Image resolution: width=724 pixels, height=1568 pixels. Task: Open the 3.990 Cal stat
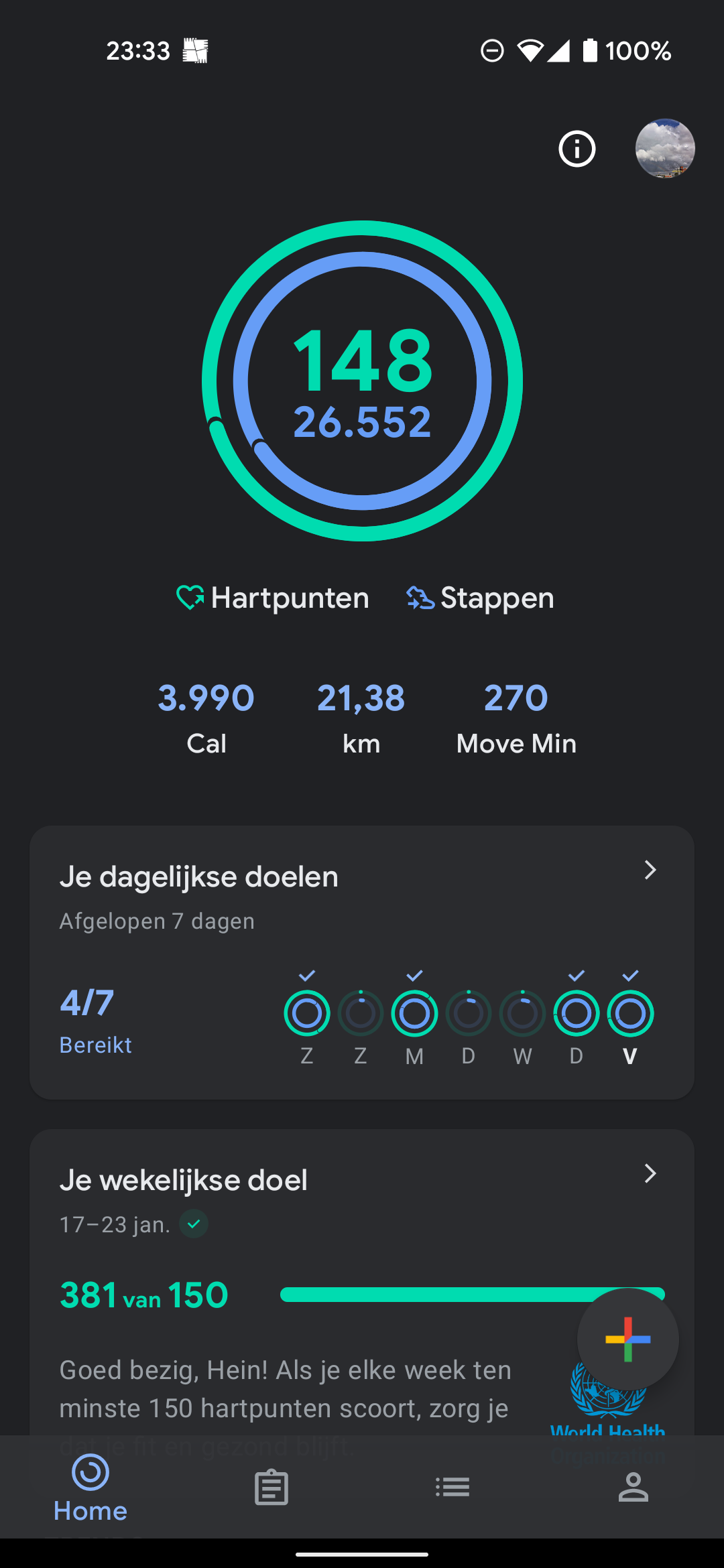206,718
